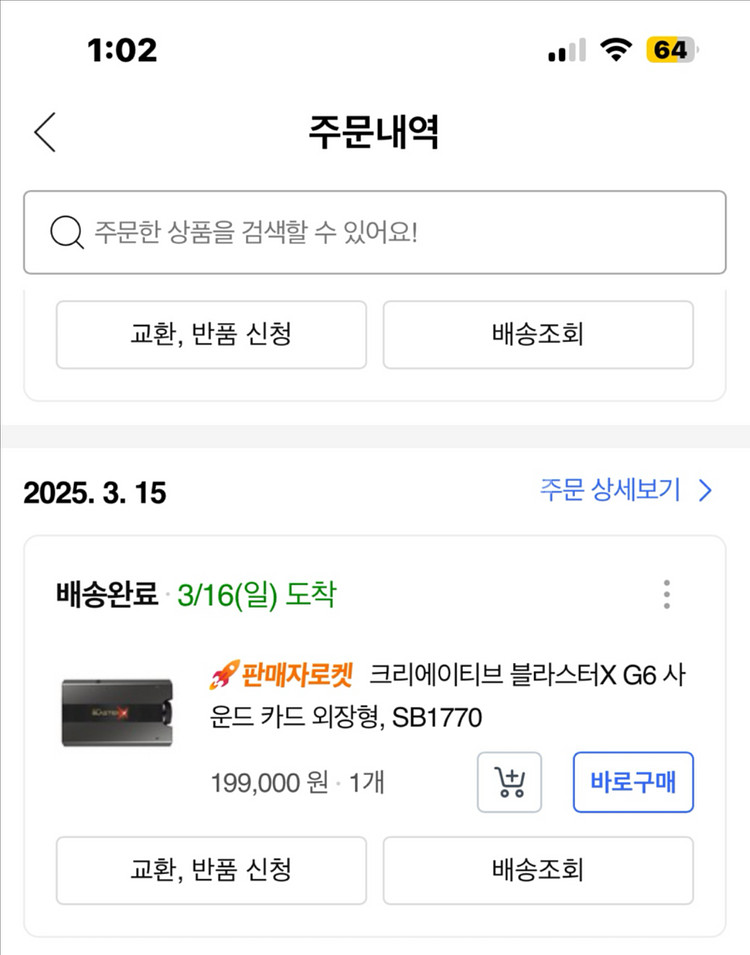Request 교환, 반품 for the Sound Blaster G6 order
The image size is (750, 955).
[x=211, y=870]
